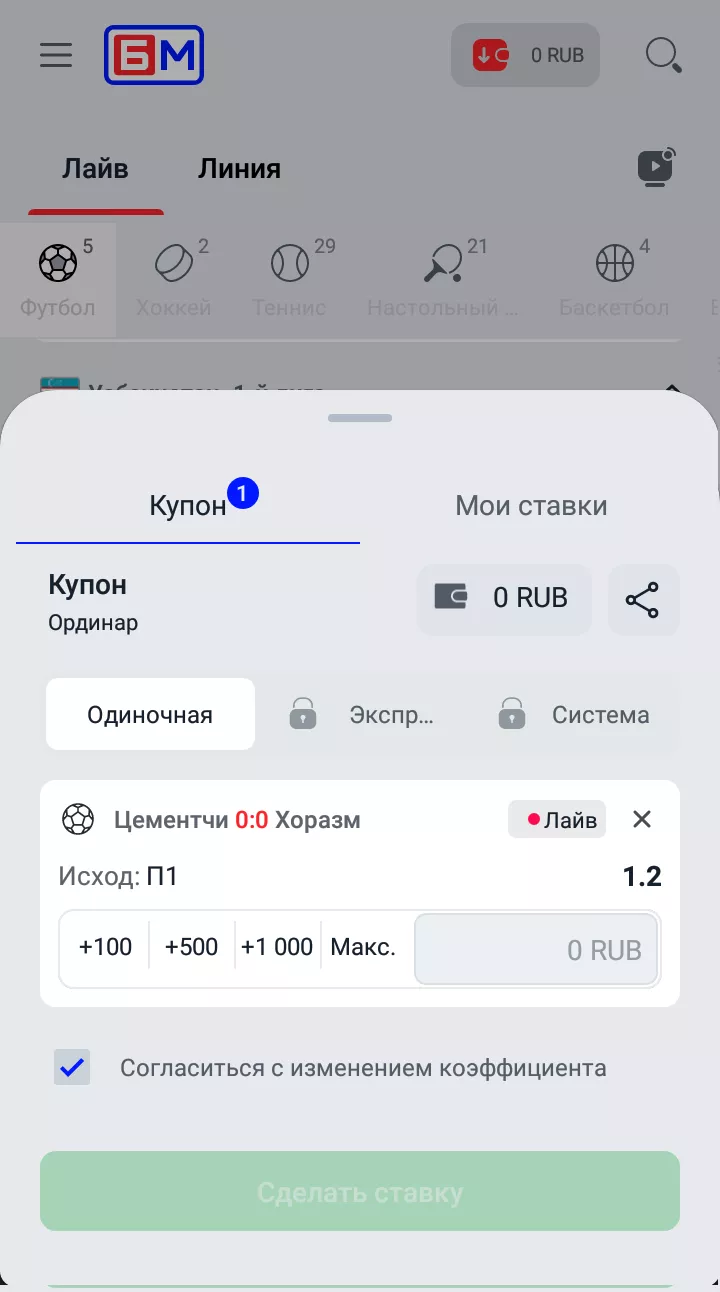Select the Теннис sport icon
720x1292 pixels.
289,263
